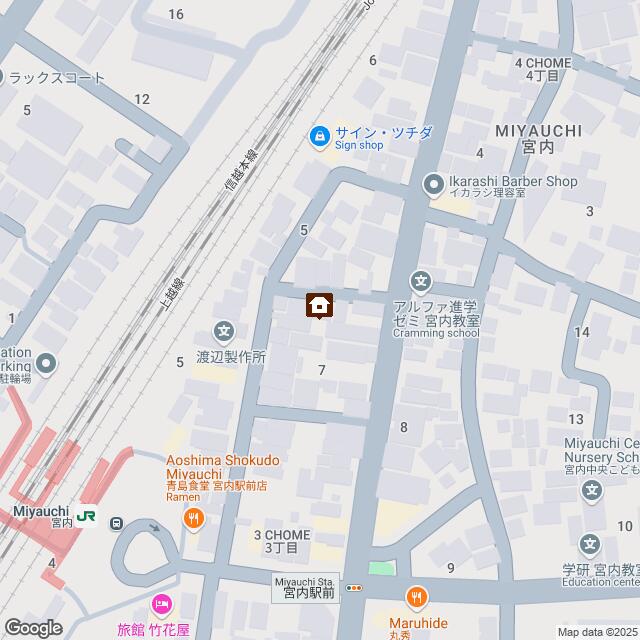Open the 学研 宮内教室 Education center marker
Viewport: 640px width, 640px height.
(x=591, y=546)
